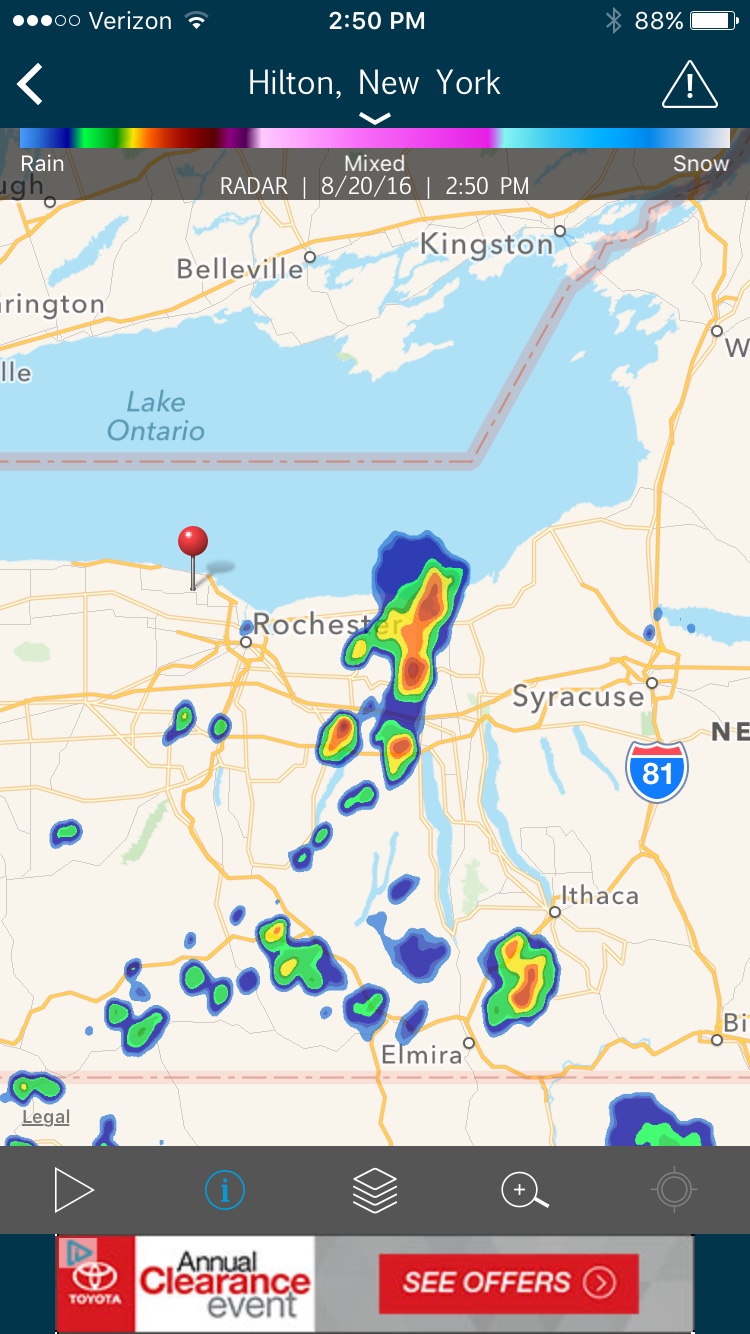
Task: Open the Legal link on the map
Action: 46,1117
